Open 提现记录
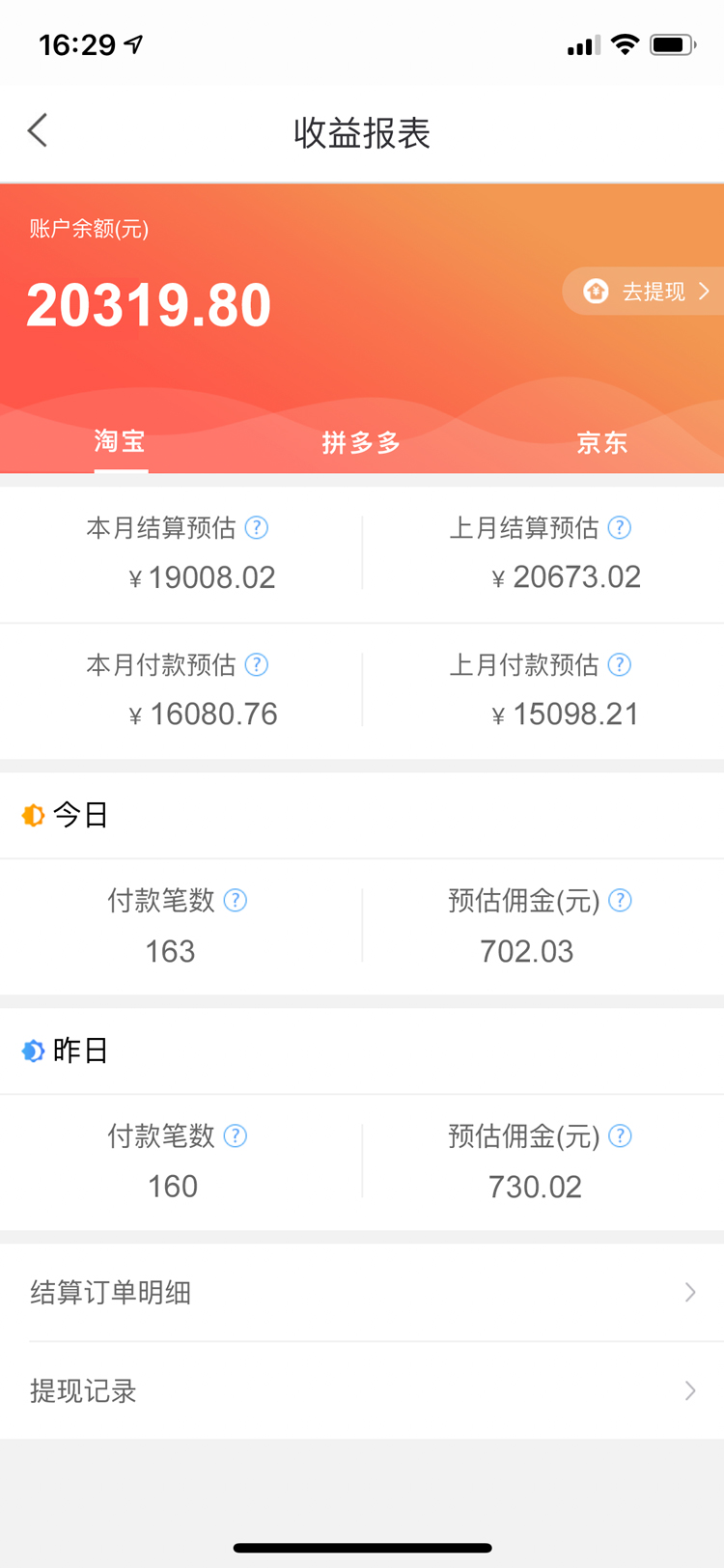The height and width of the screenshot is (1568, 724). (362, 1391)
